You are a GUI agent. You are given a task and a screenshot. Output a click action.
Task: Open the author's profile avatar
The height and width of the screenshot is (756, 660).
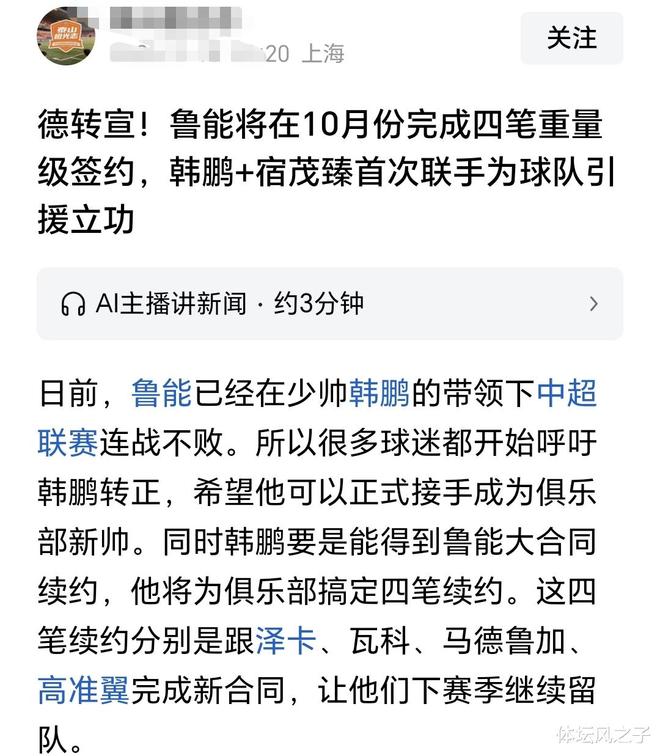pos(66,35)
